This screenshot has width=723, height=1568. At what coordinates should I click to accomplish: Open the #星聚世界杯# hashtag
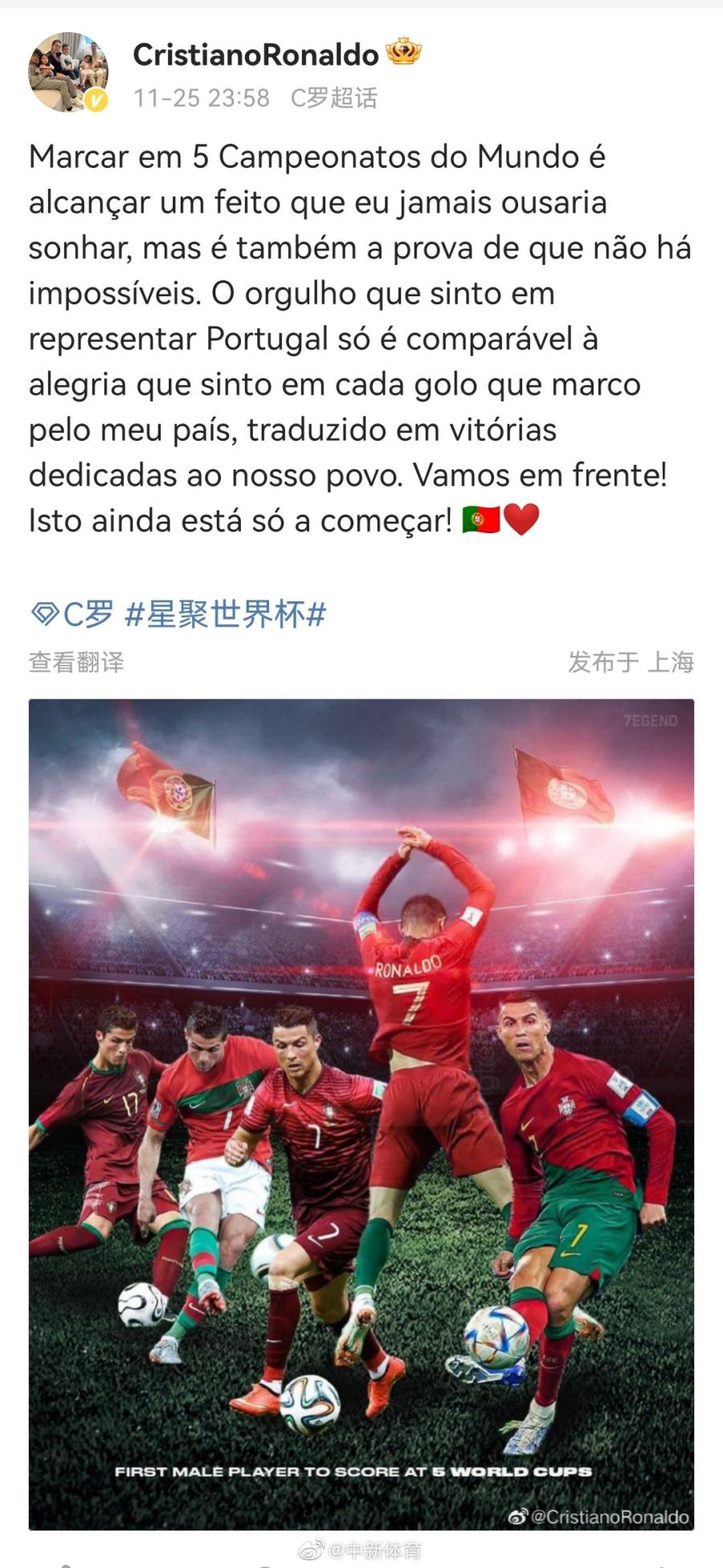click(227, 615)
